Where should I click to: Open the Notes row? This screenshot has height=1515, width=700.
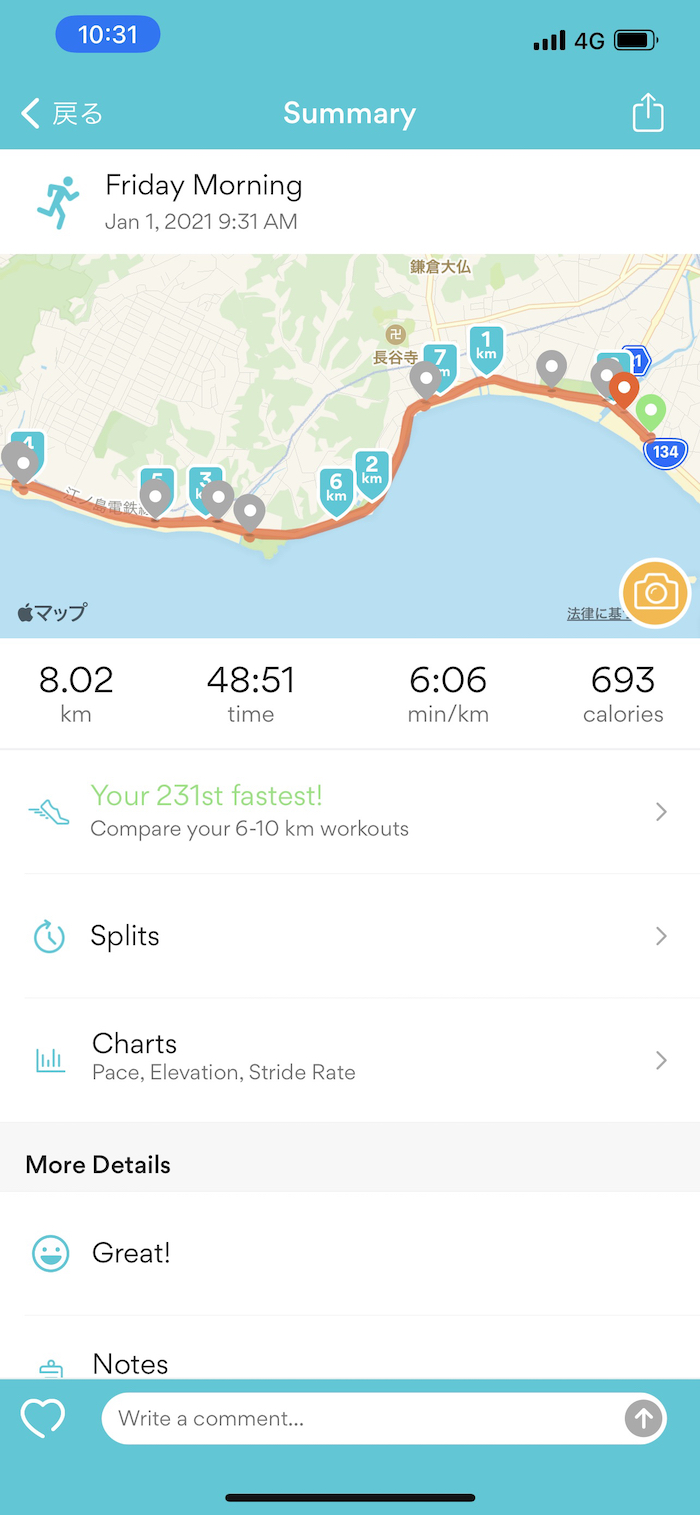pyautogui.click(x=348, y=1362)
